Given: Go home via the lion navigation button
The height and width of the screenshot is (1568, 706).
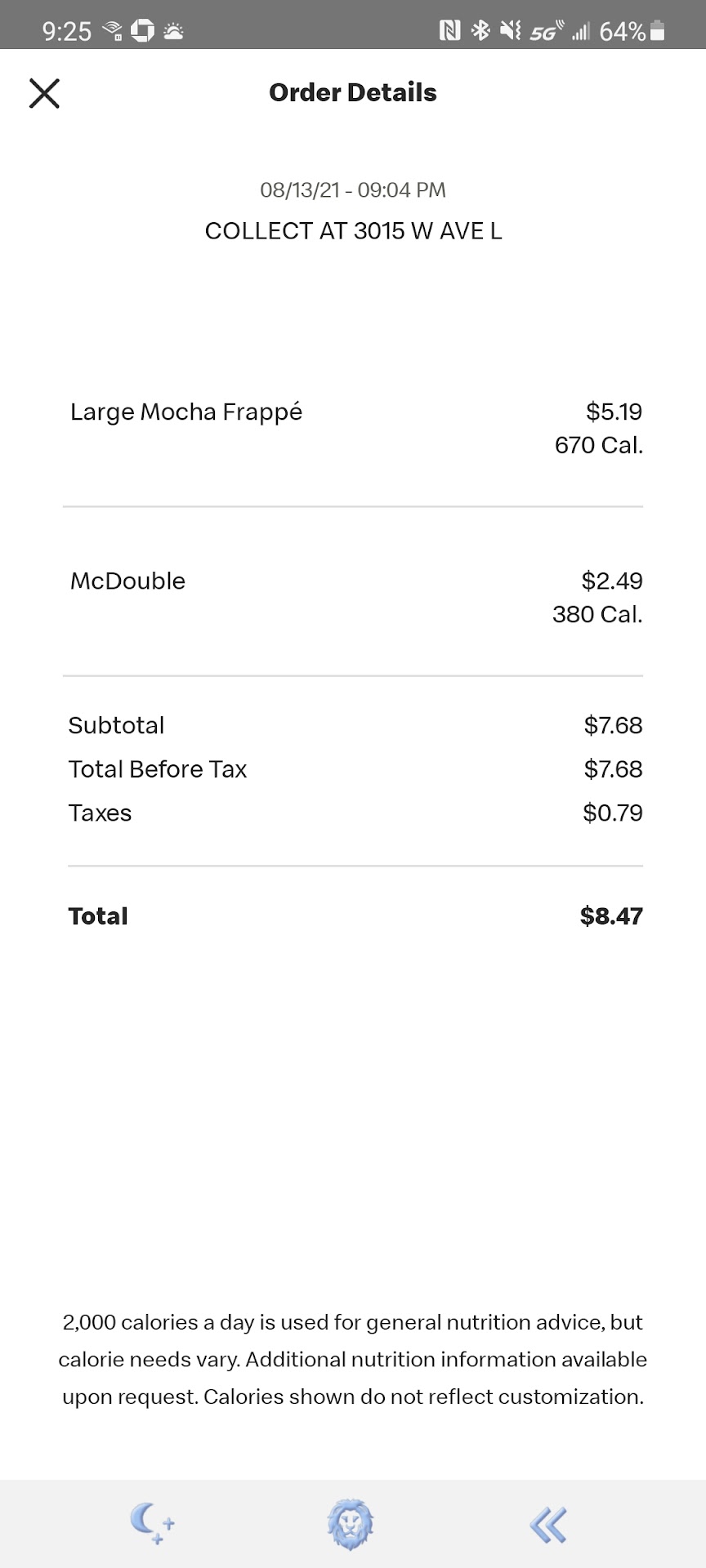Looking at the screenshot, I should tap(351, 1524).
